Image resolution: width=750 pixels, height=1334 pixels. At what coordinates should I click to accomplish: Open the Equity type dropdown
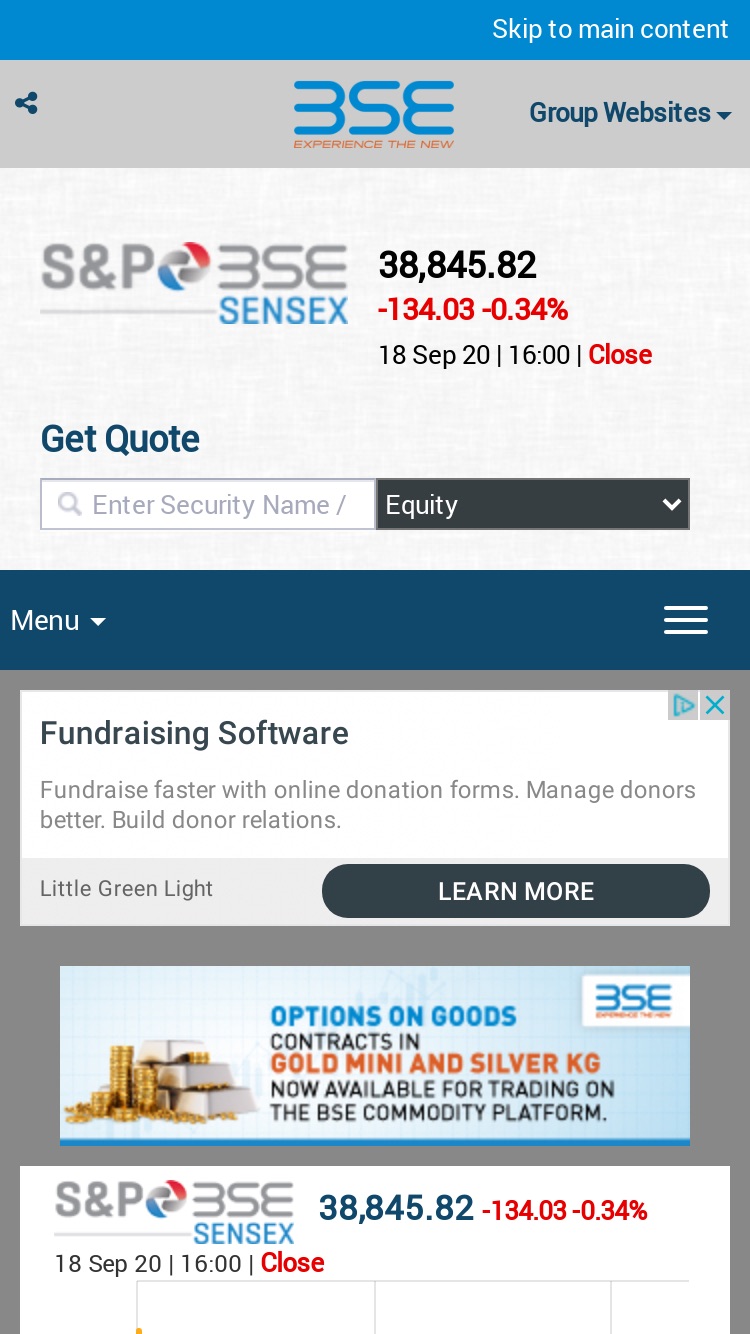point(533,504)
